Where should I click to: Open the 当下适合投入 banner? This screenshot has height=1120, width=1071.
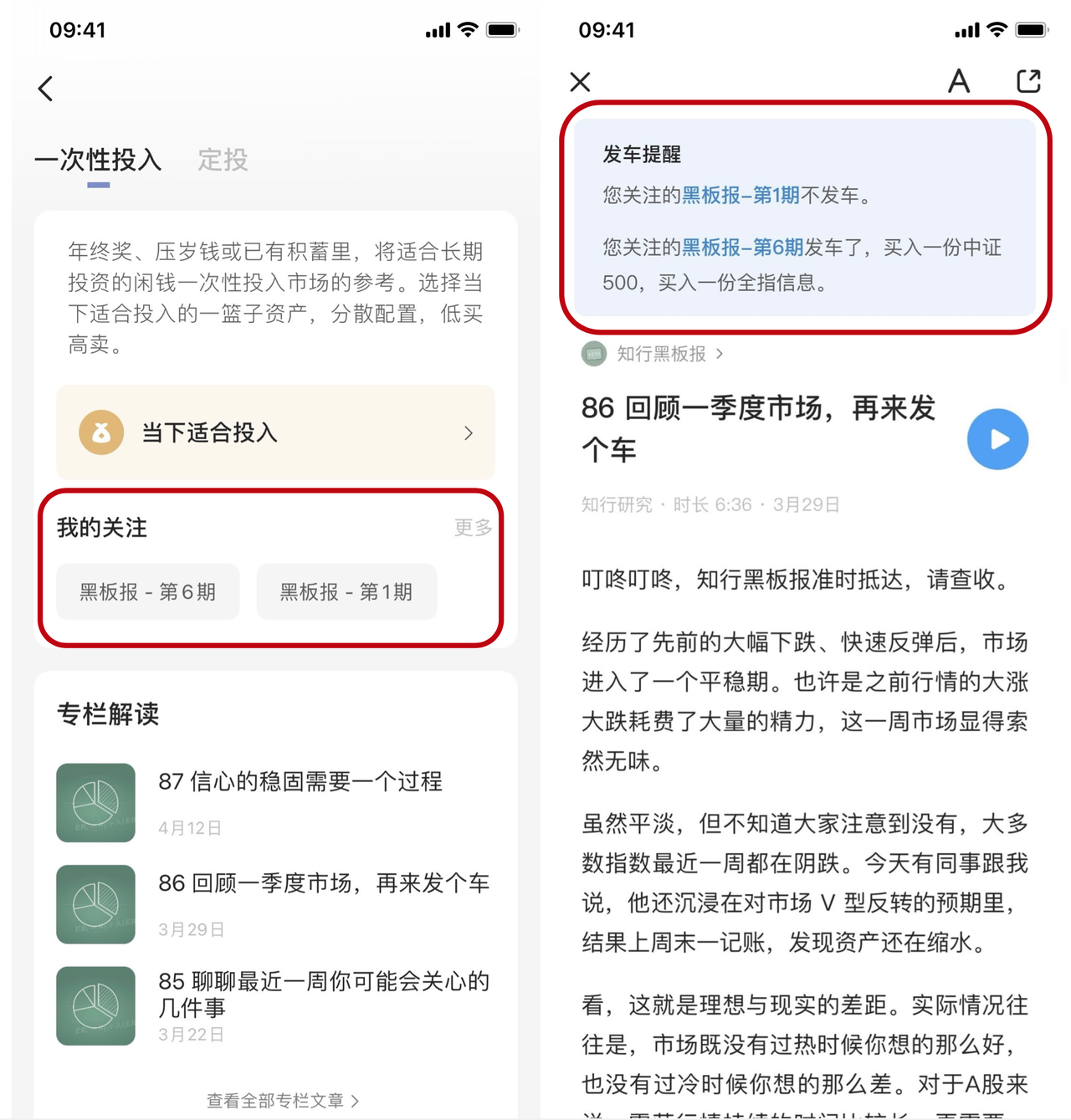275,432
